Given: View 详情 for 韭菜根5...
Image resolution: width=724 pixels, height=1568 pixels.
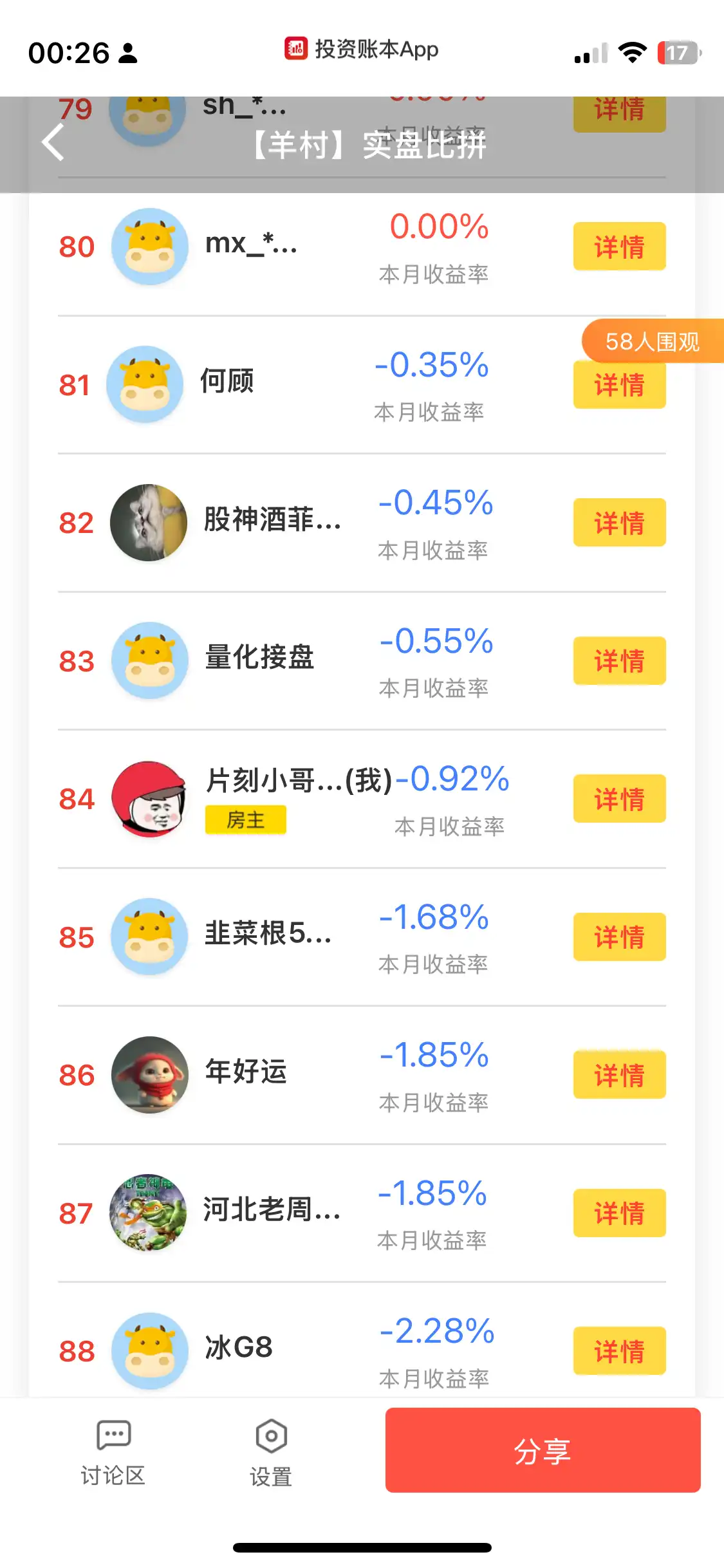Looking at the screenshot, I should (x=619, y=937).
